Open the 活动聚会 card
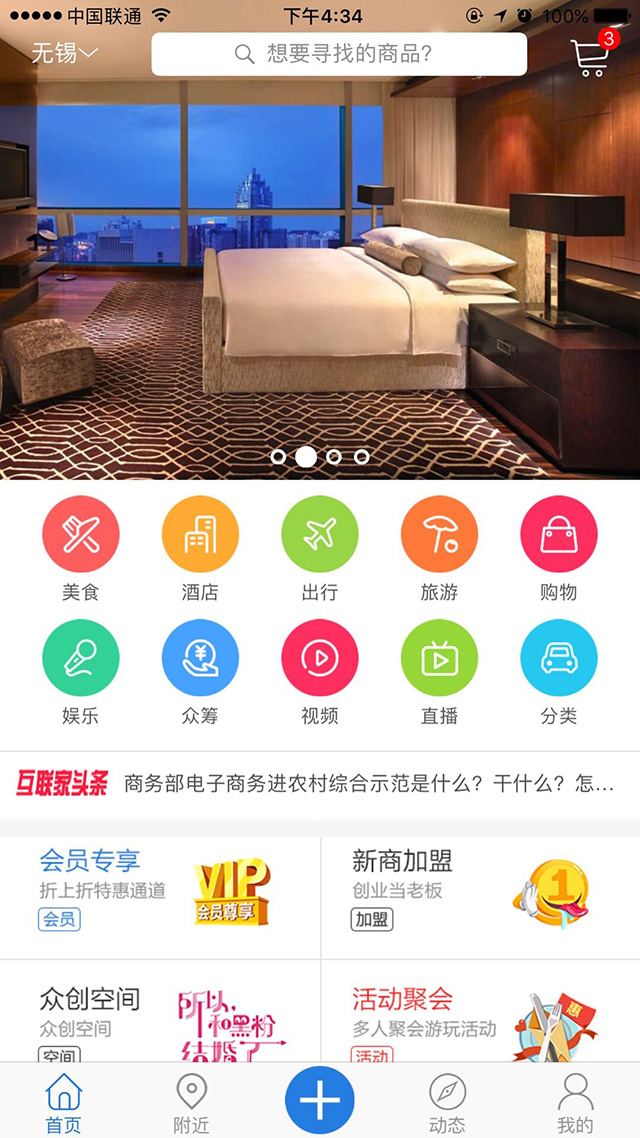 (x=480, y=1012)
